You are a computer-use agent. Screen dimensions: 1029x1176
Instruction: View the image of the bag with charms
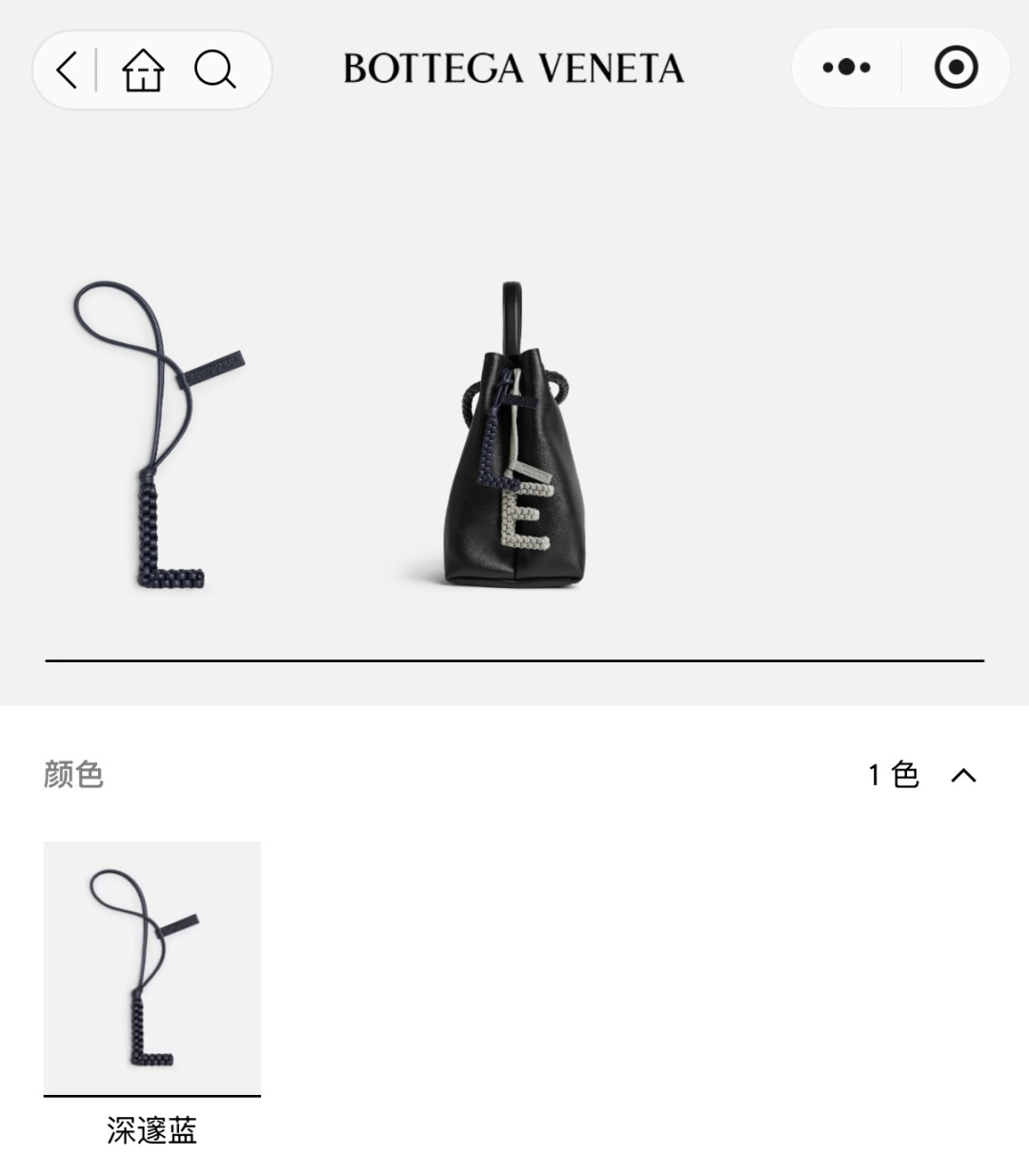coord(514,436)
